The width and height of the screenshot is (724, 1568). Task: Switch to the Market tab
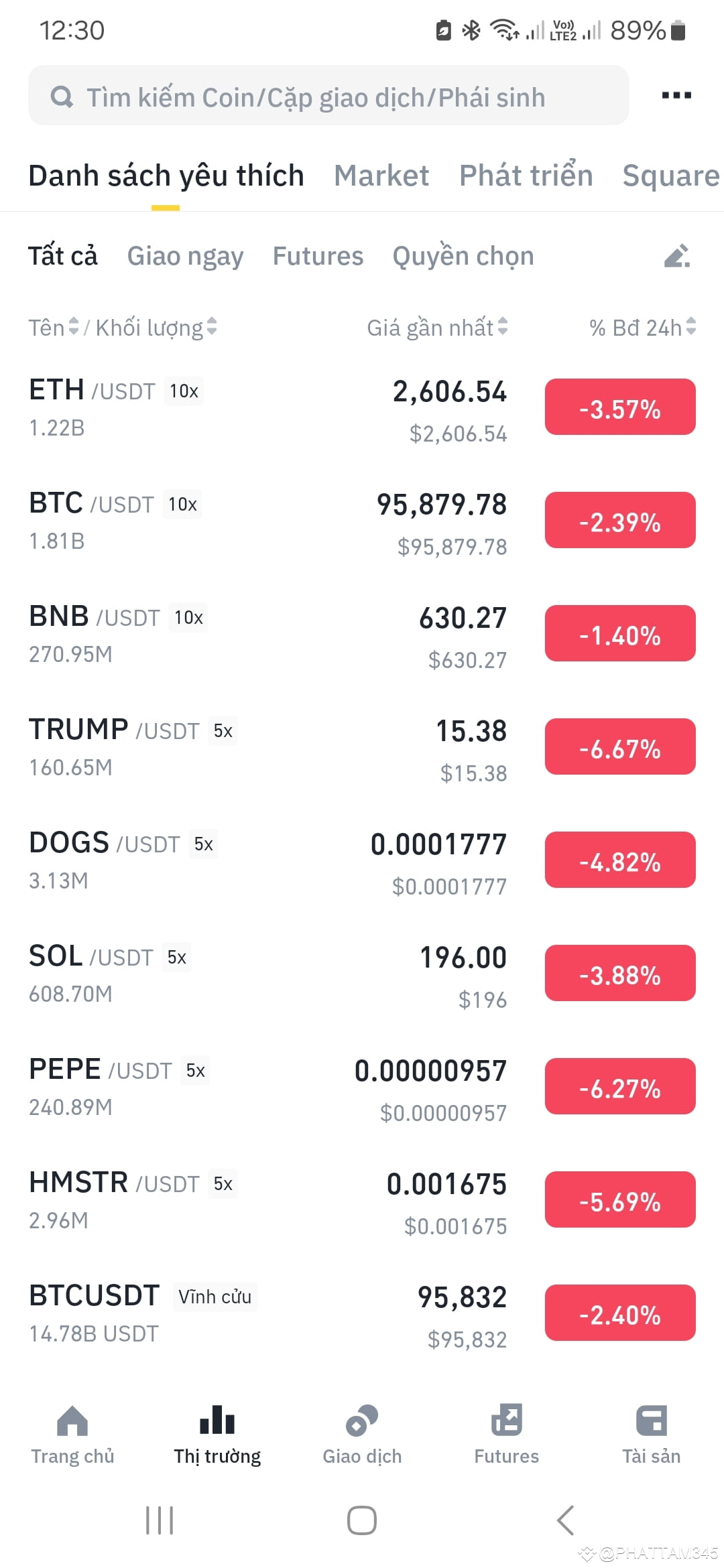coord(381,176)
